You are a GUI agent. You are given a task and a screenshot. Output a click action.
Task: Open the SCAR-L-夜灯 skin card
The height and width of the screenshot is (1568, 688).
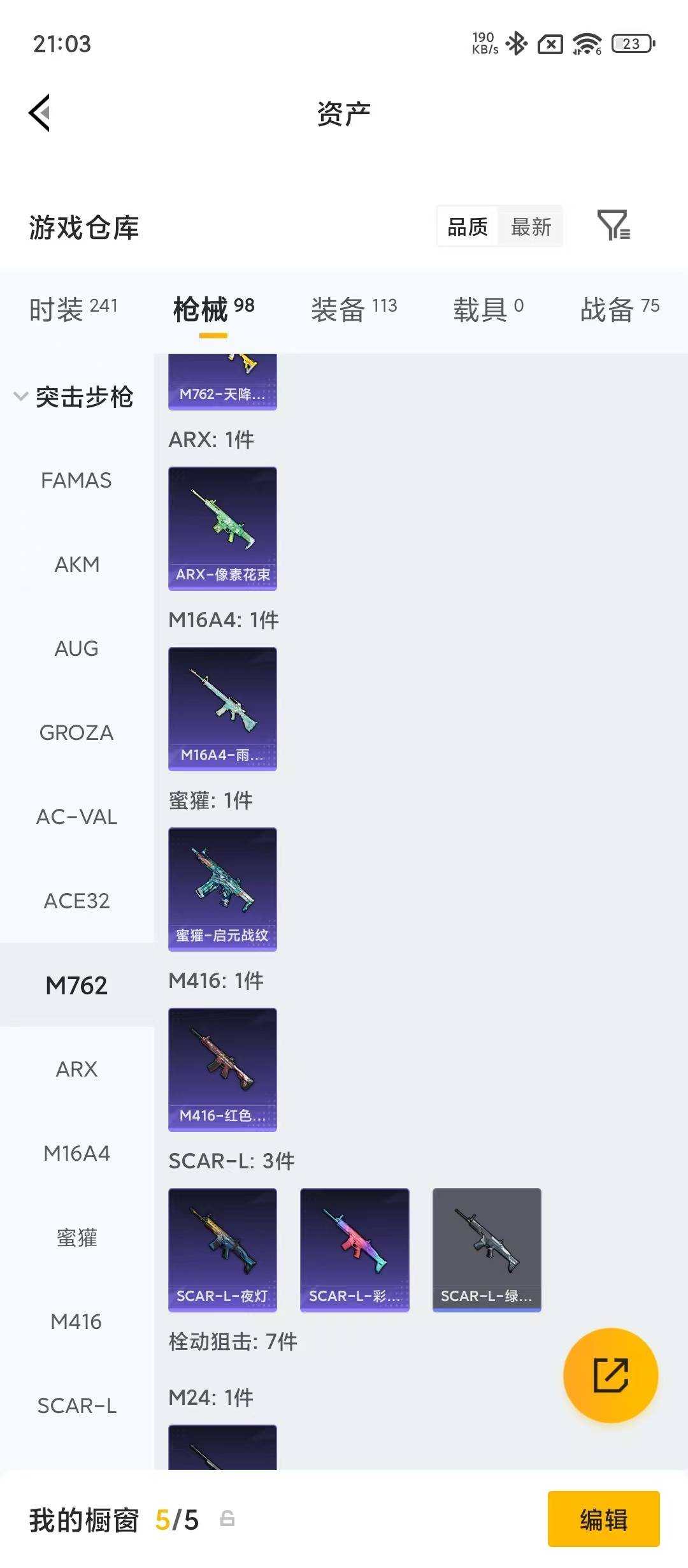click(222, 1250)
